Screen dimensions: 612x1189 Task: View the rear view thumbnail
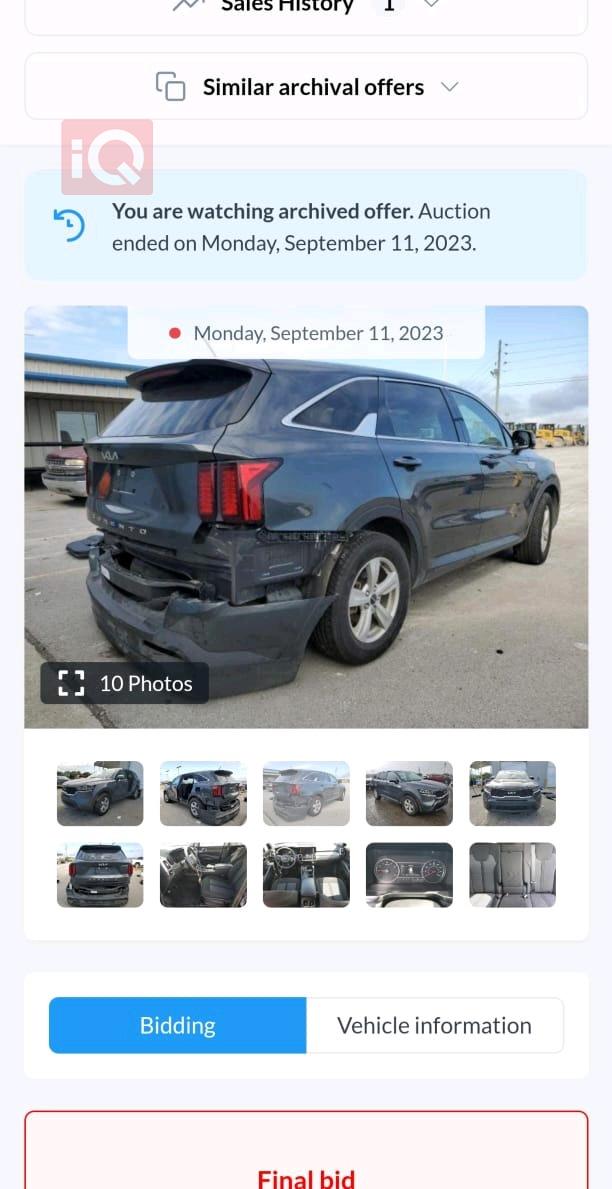(100, 875)
